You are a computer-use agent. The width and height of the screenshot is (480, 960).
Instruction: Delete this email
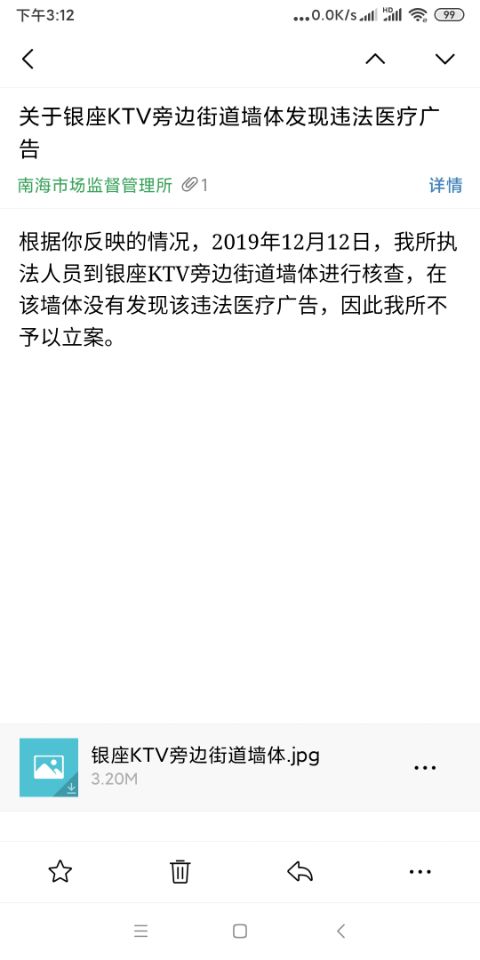tap(180, 871)
